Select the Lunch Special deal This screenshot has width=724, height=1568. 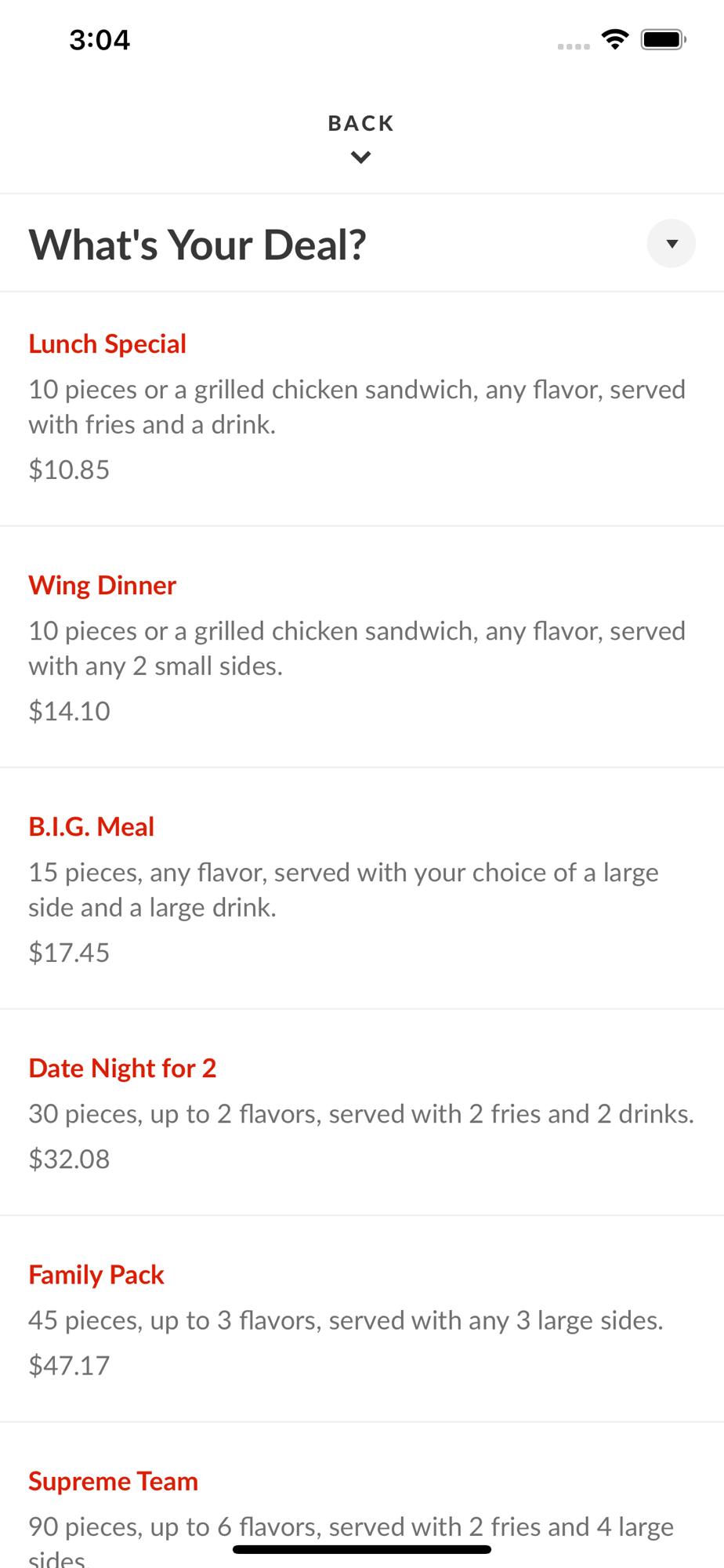click(362, 409)
